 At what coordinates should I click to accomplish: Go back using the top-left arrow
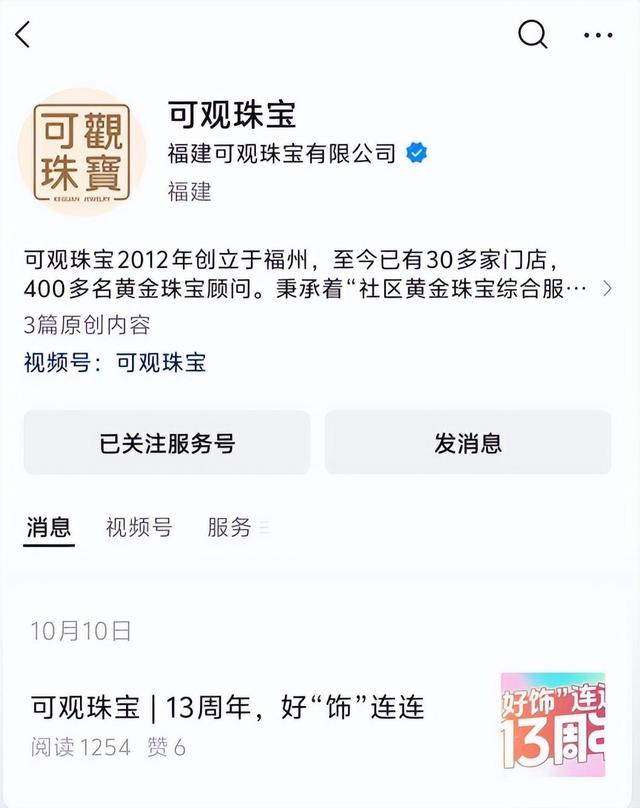24,35
